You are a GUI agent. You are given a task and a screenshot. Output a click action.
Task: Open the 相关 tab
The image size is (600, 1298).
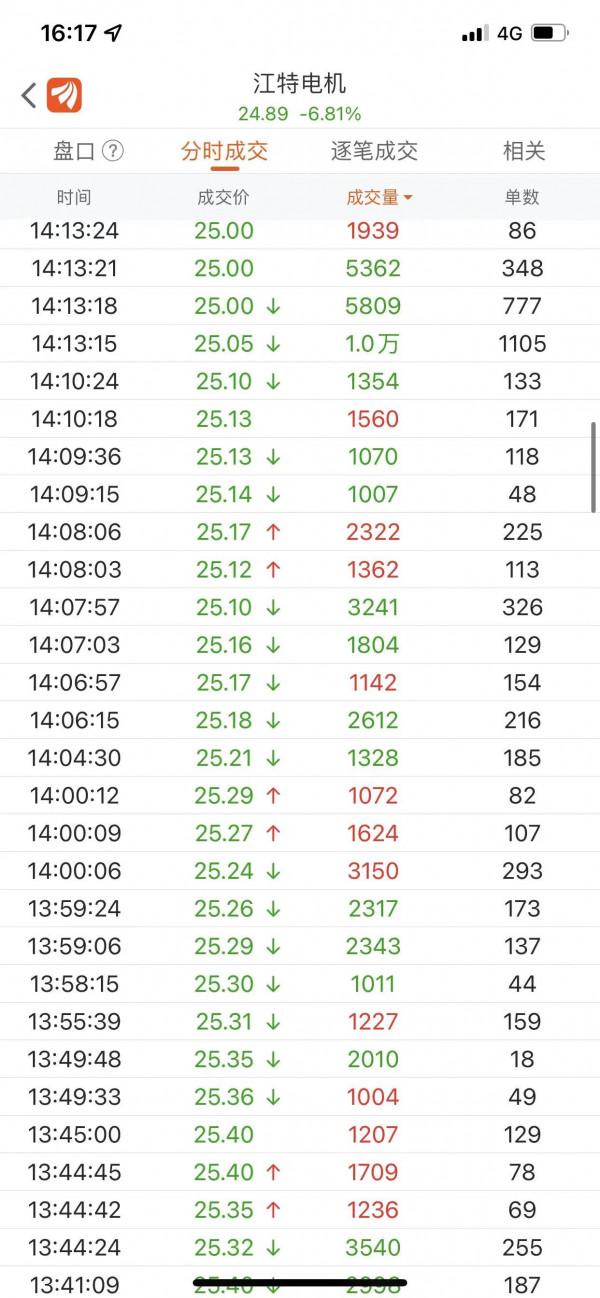click(x=523, y=152)
